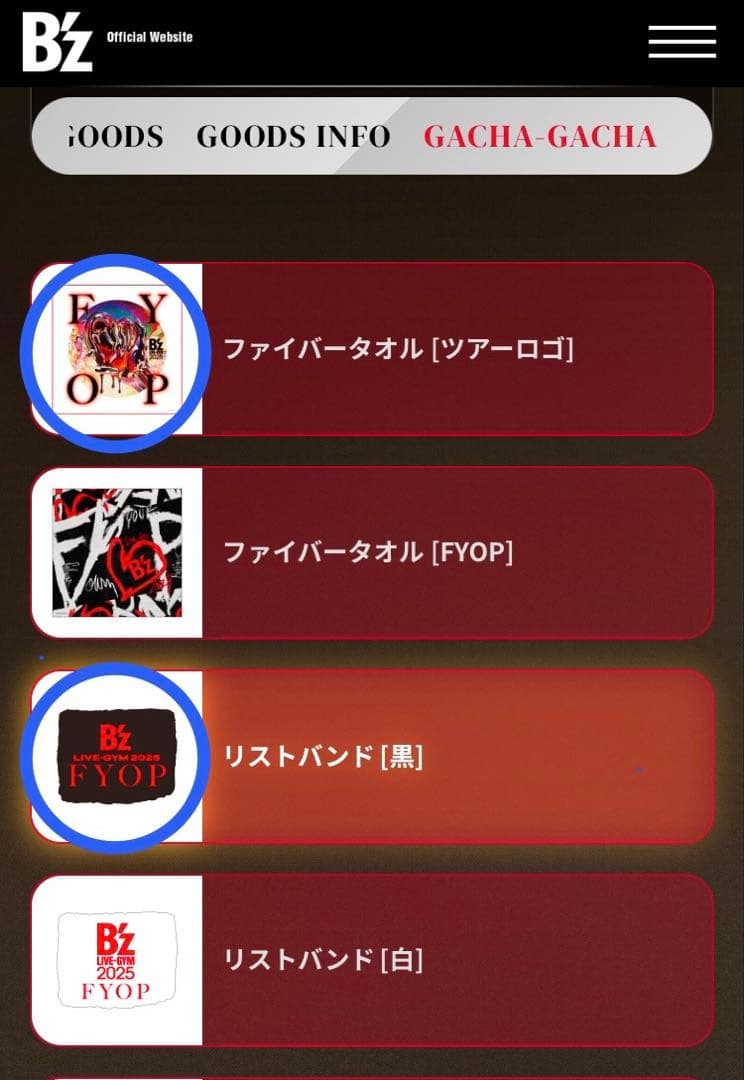The width and height of the screenshot is (744, 1080).
Task: Open the hamburger menu
Action: click(x=681, y=41)
